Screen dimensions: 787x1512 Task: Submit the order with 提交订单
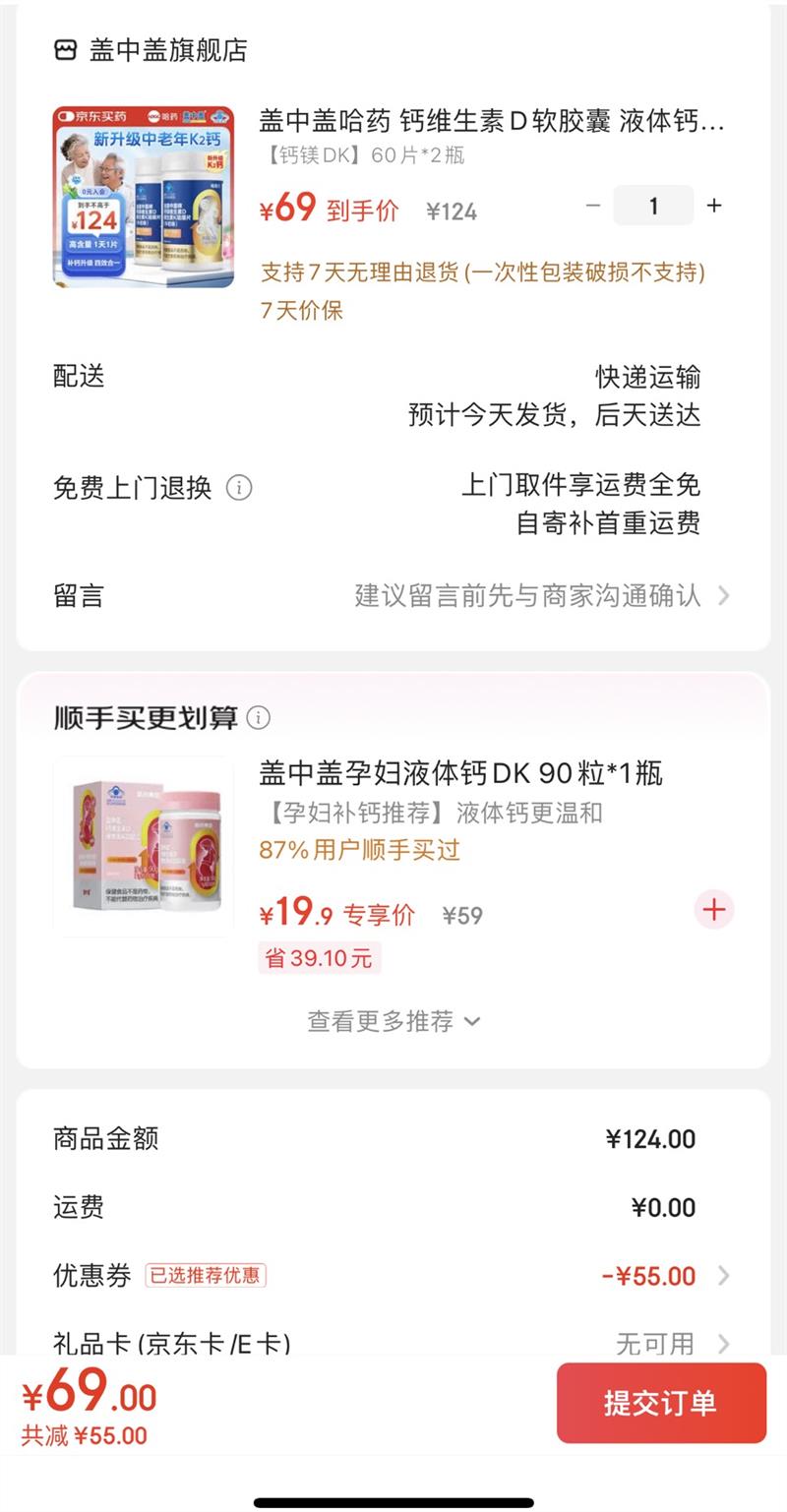pyautogui.click(x=660, y=1403)
